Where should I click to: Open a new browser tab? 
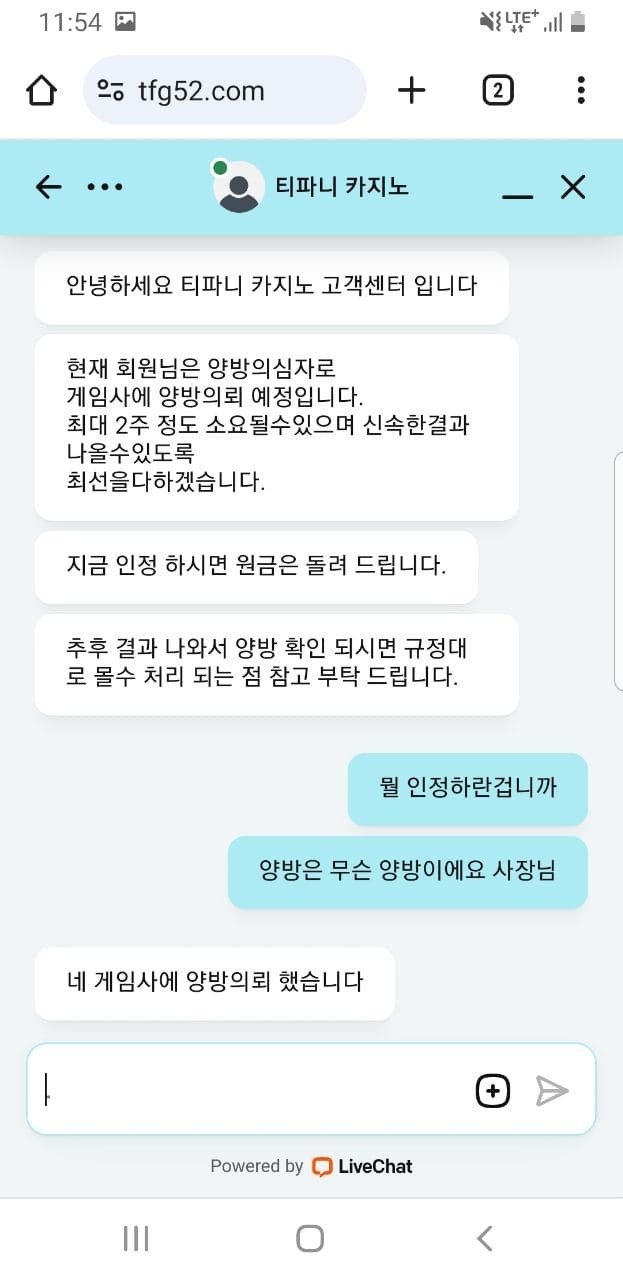click(411, 91)
